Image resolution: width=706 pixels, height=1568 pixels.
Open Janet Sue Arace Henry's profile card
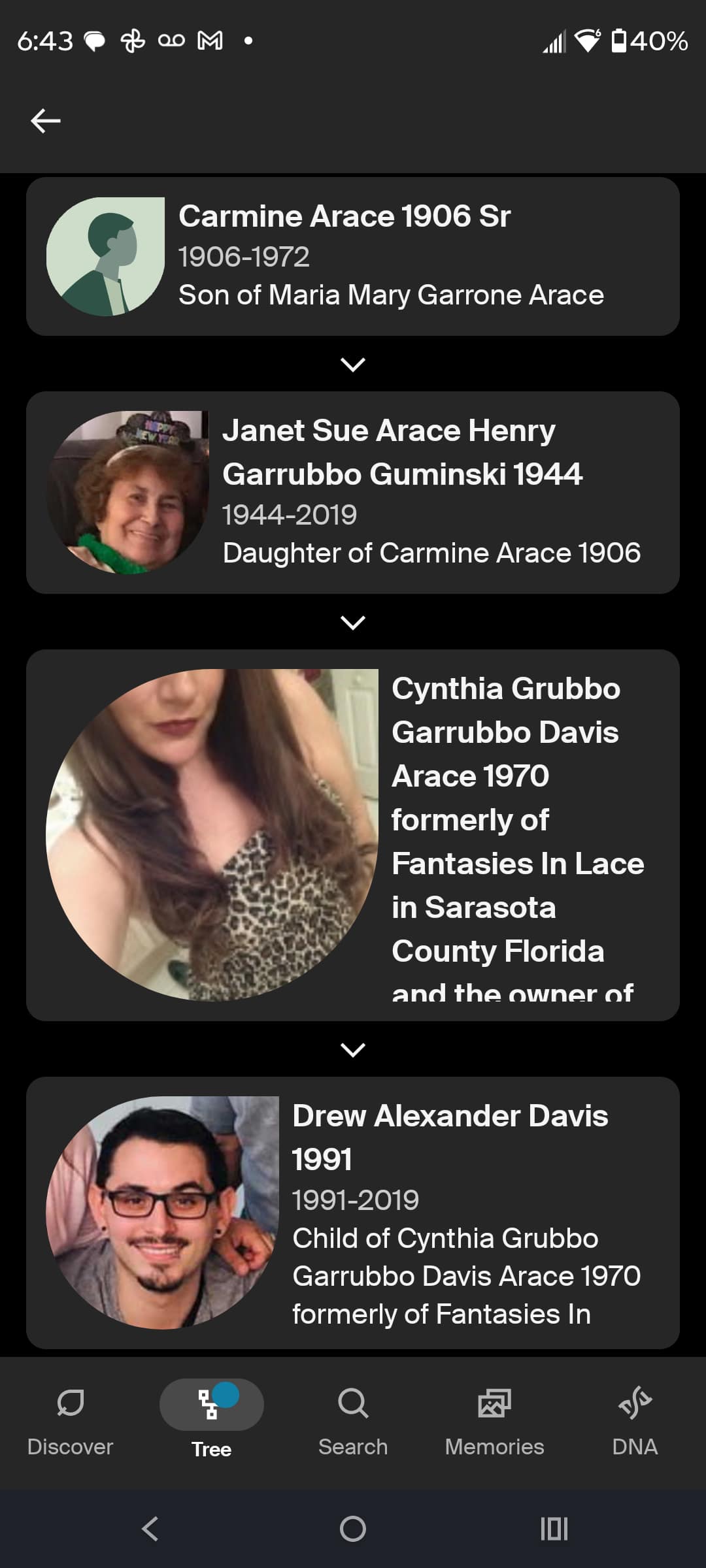click(353, 492)
